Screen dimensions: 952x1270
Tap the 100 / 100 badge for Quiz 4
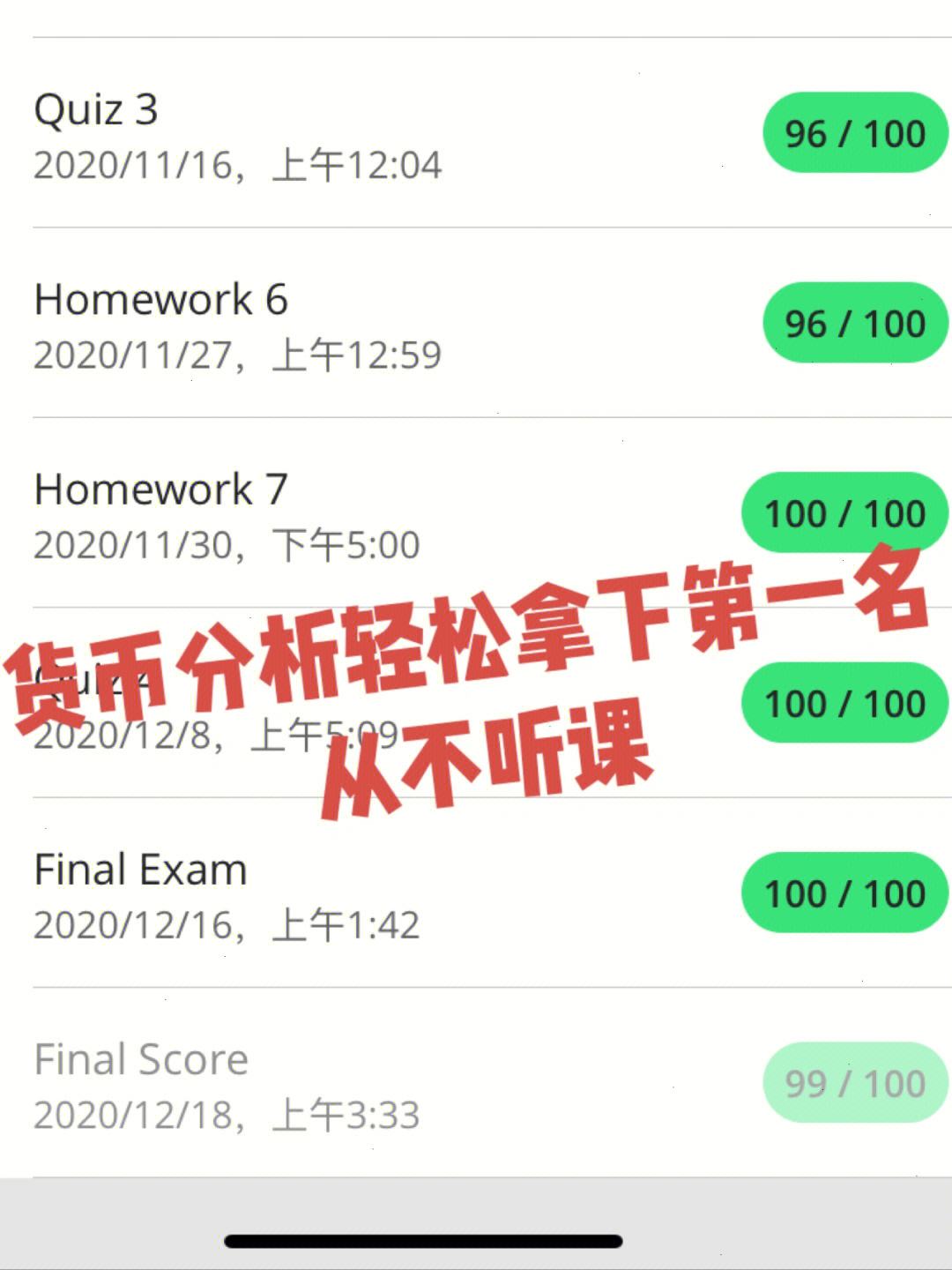pyautogui.click(x=844, y=702)
